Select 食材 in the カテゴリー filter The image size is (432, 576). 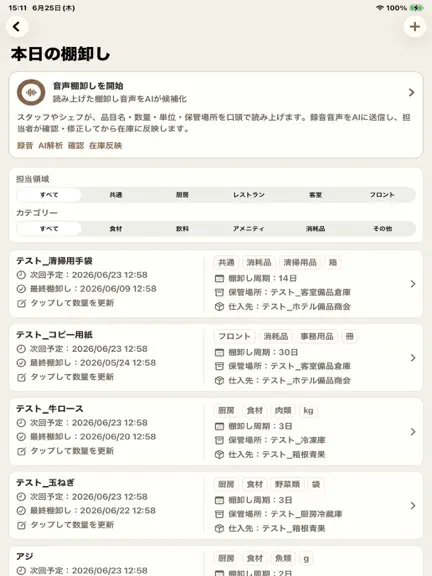(x=116, y=228)
